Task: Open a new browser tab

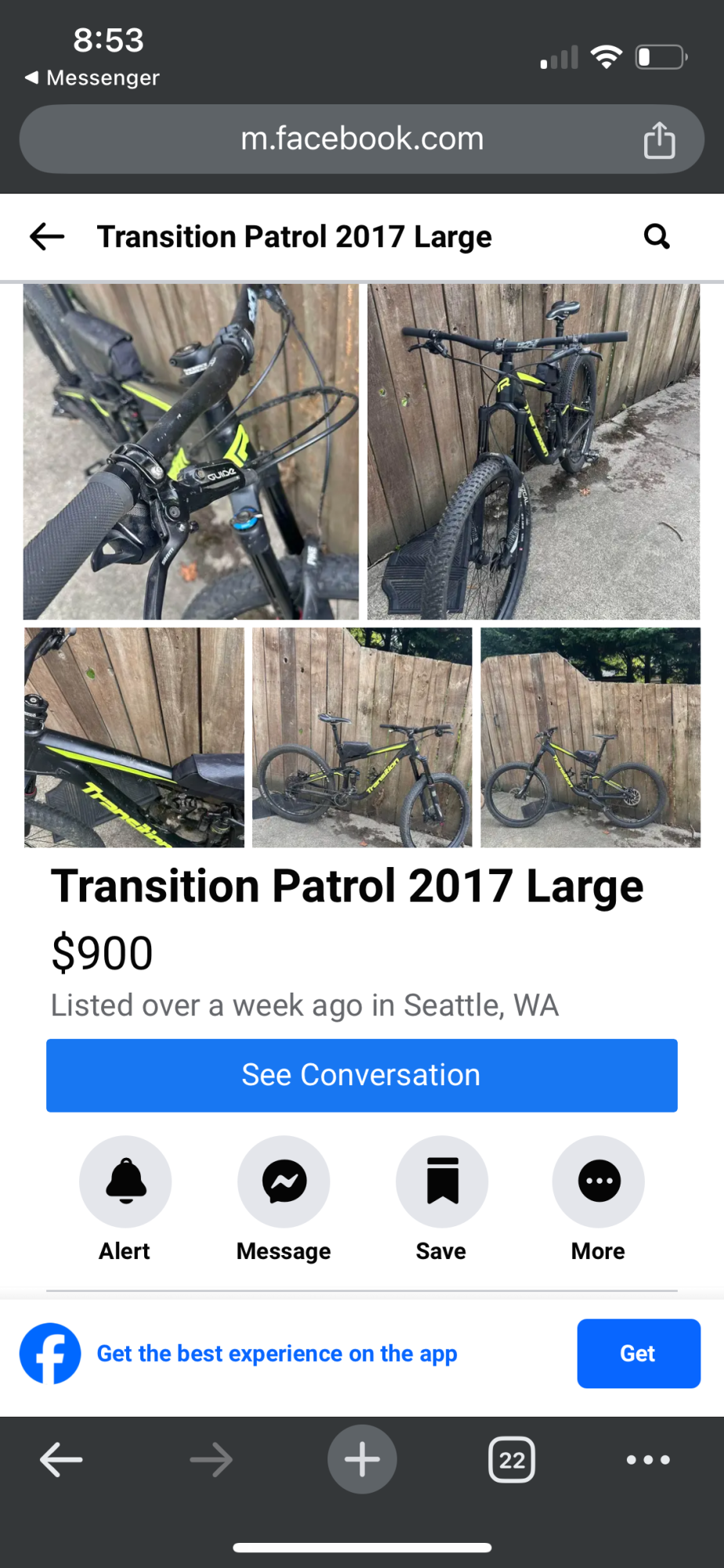Action: click(x=361, y=1459)
